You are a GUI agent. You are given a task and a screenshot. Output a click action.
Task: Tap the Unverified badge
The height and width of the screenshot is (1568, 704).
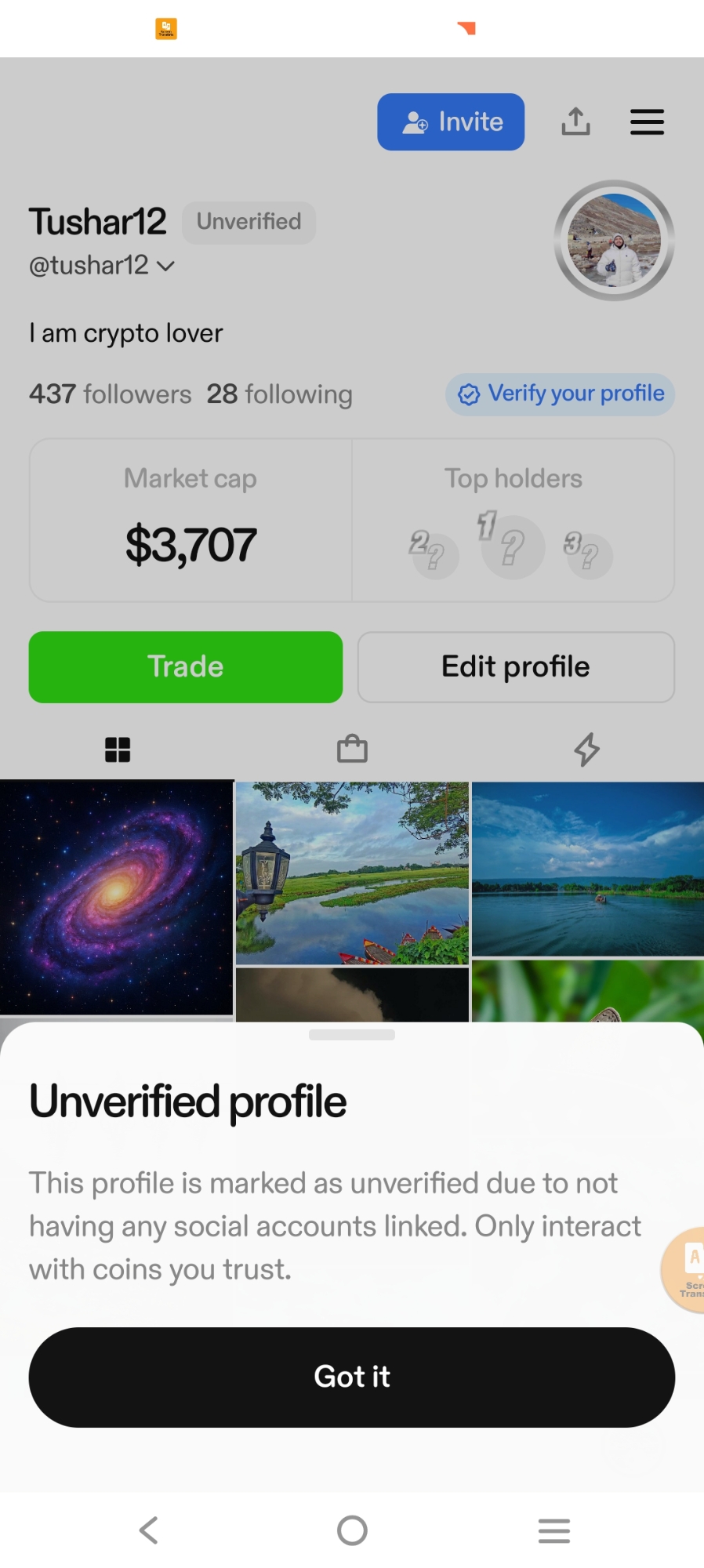tap(249, 222)
